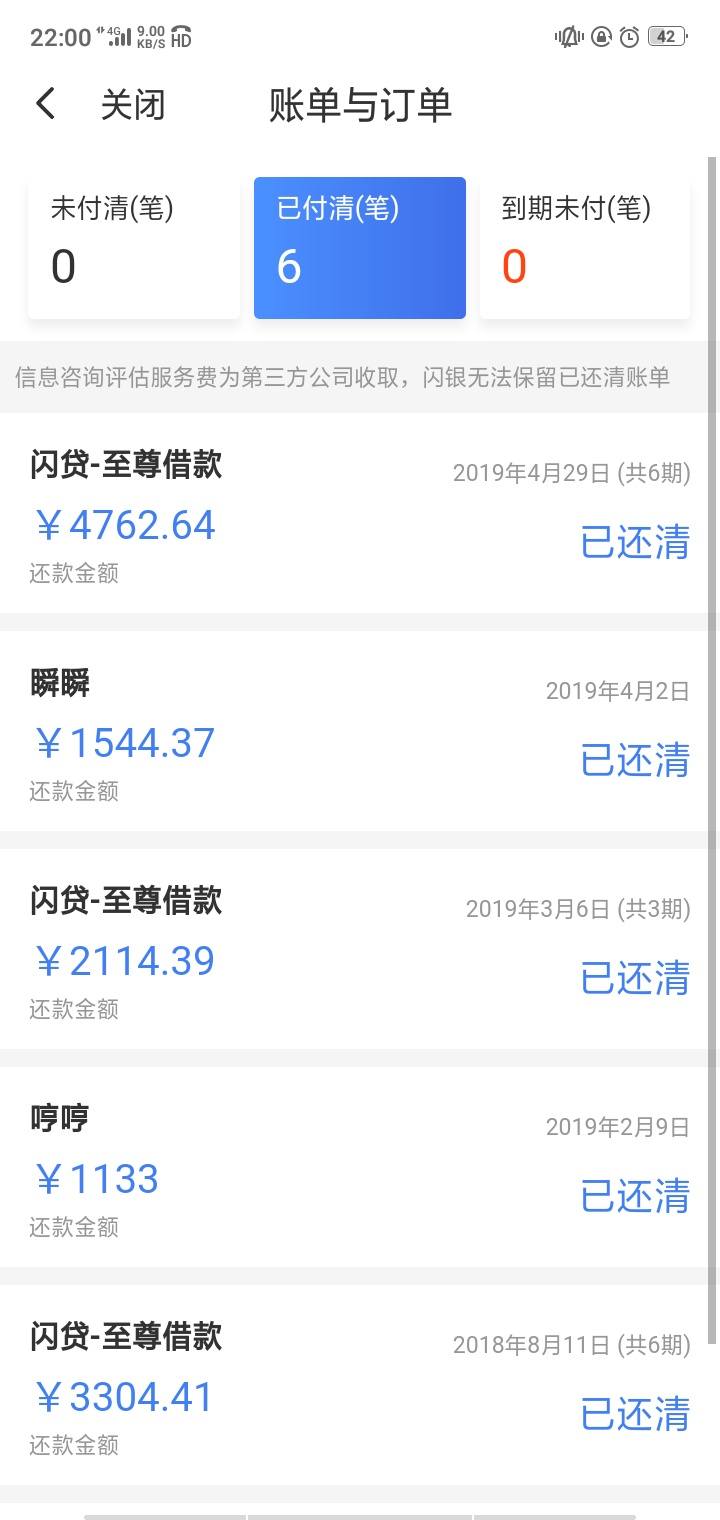The height and width of the screenshot is (1520, 720).
Task: Switch to the 未付清(笔) tab
Action: coord(134,248)
